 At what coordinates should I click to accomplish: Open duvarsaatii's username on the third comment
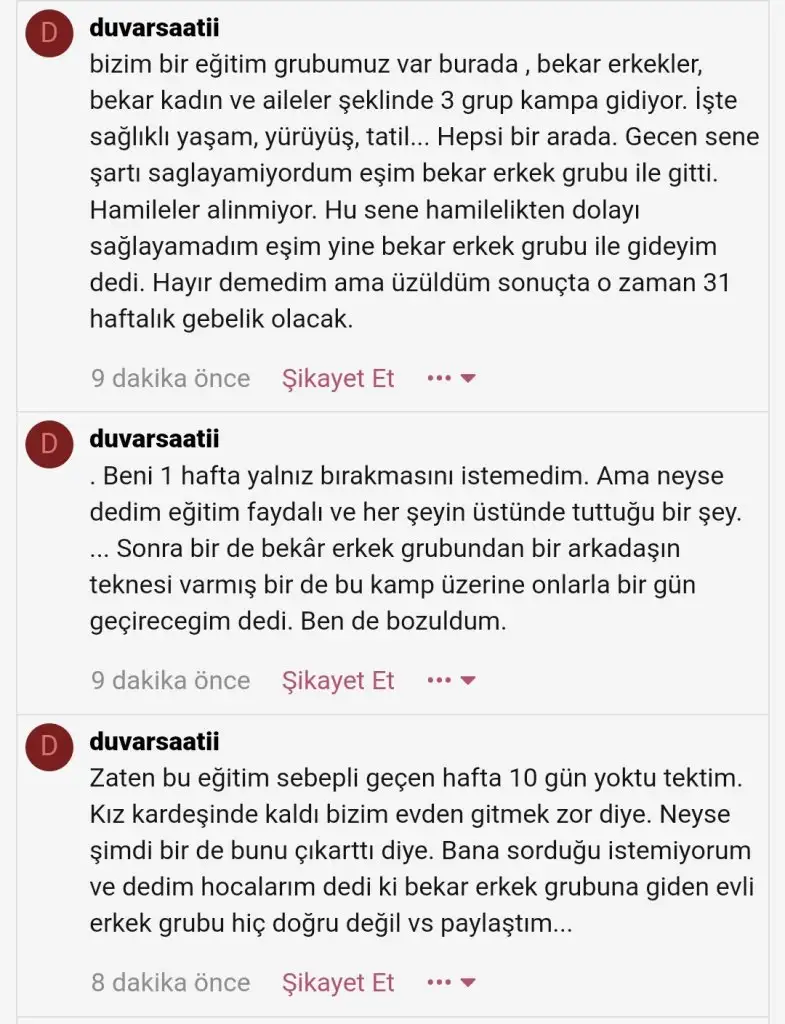[x=154, y=741]
